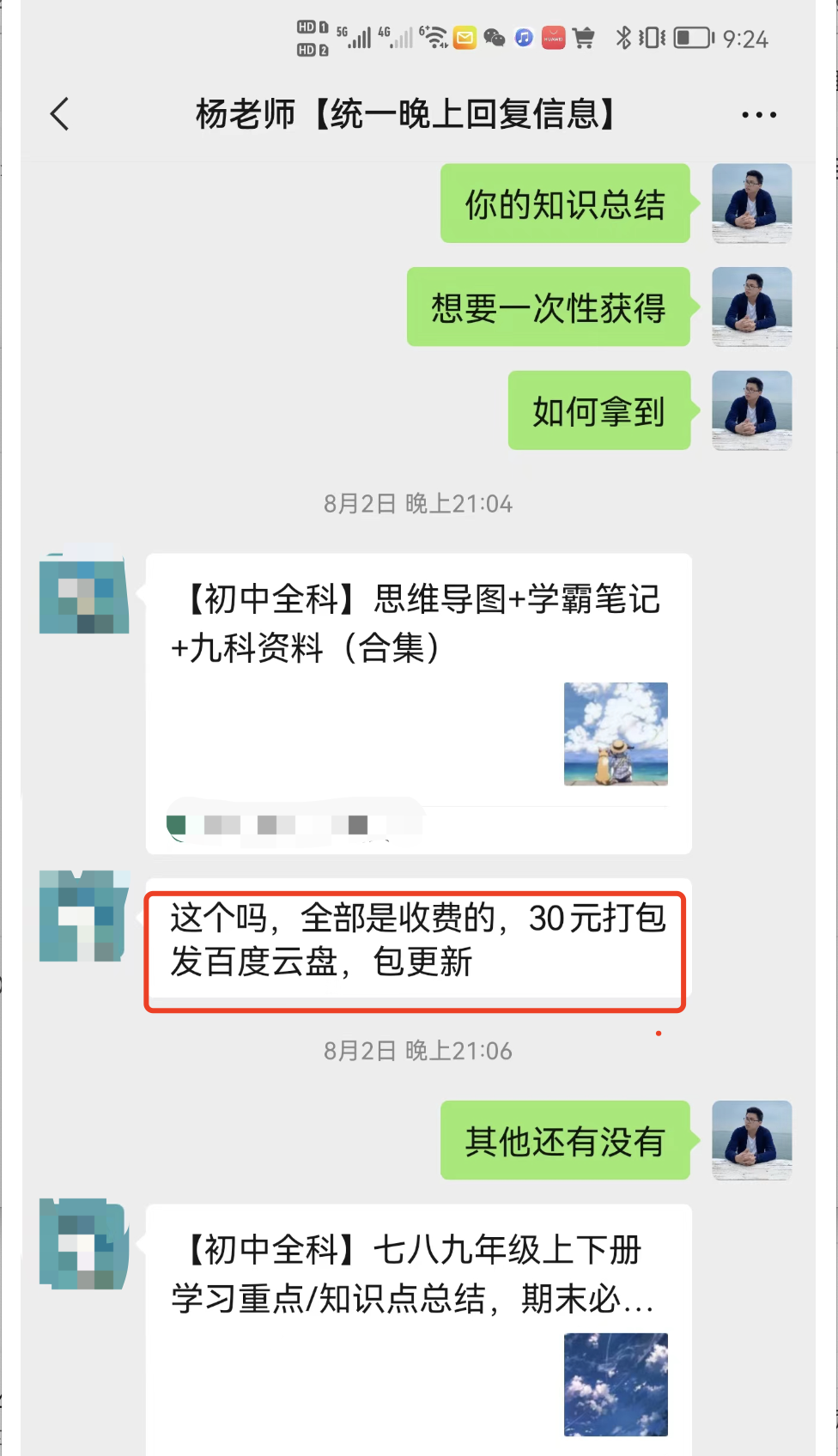
Task: View sender avatar beside 你的知识总结
Action: point(751,203)
